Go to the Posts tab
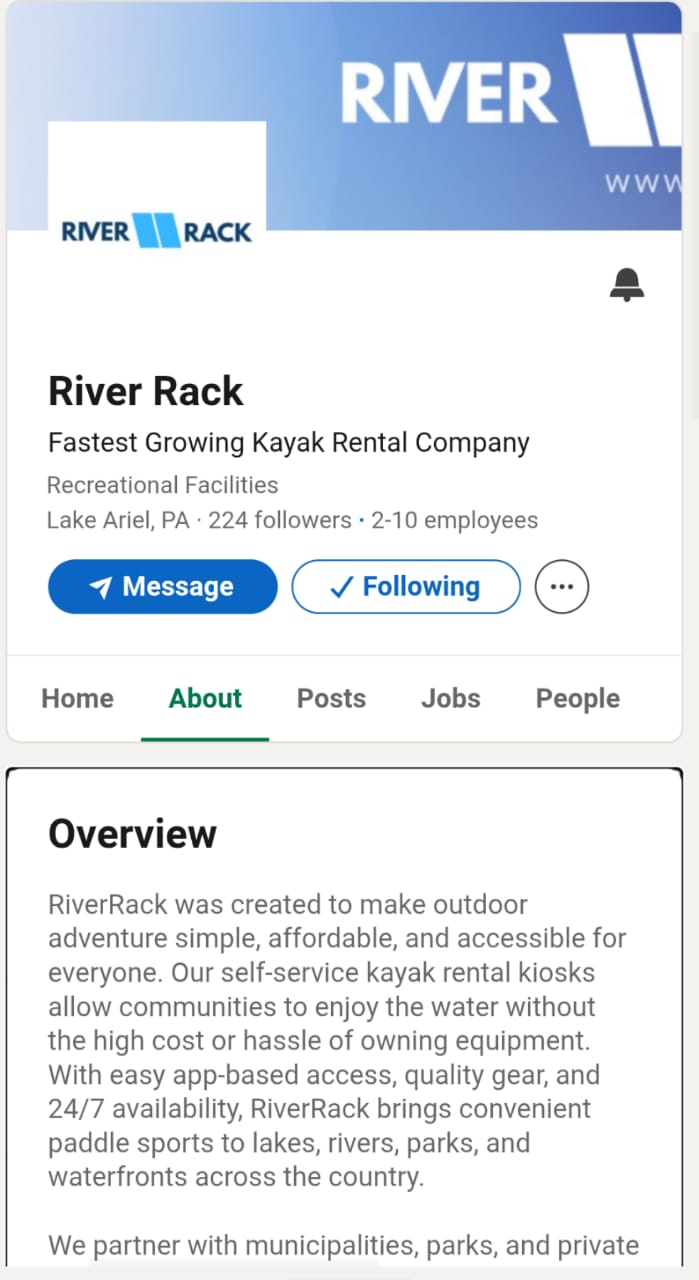This screenshot has width=699, height=1280. 331,698
